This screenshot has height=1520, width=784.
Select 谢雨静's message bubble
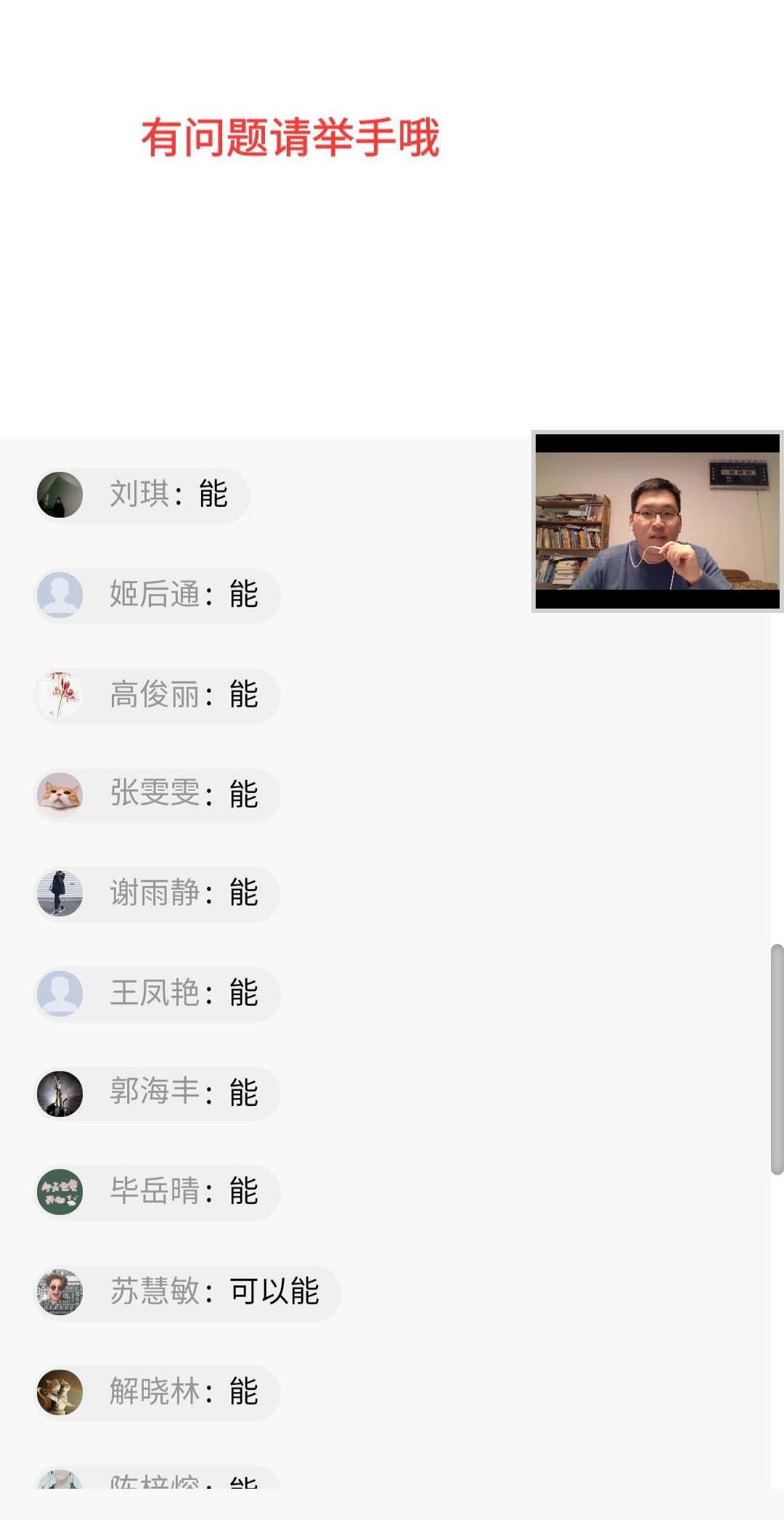(157, 894)
